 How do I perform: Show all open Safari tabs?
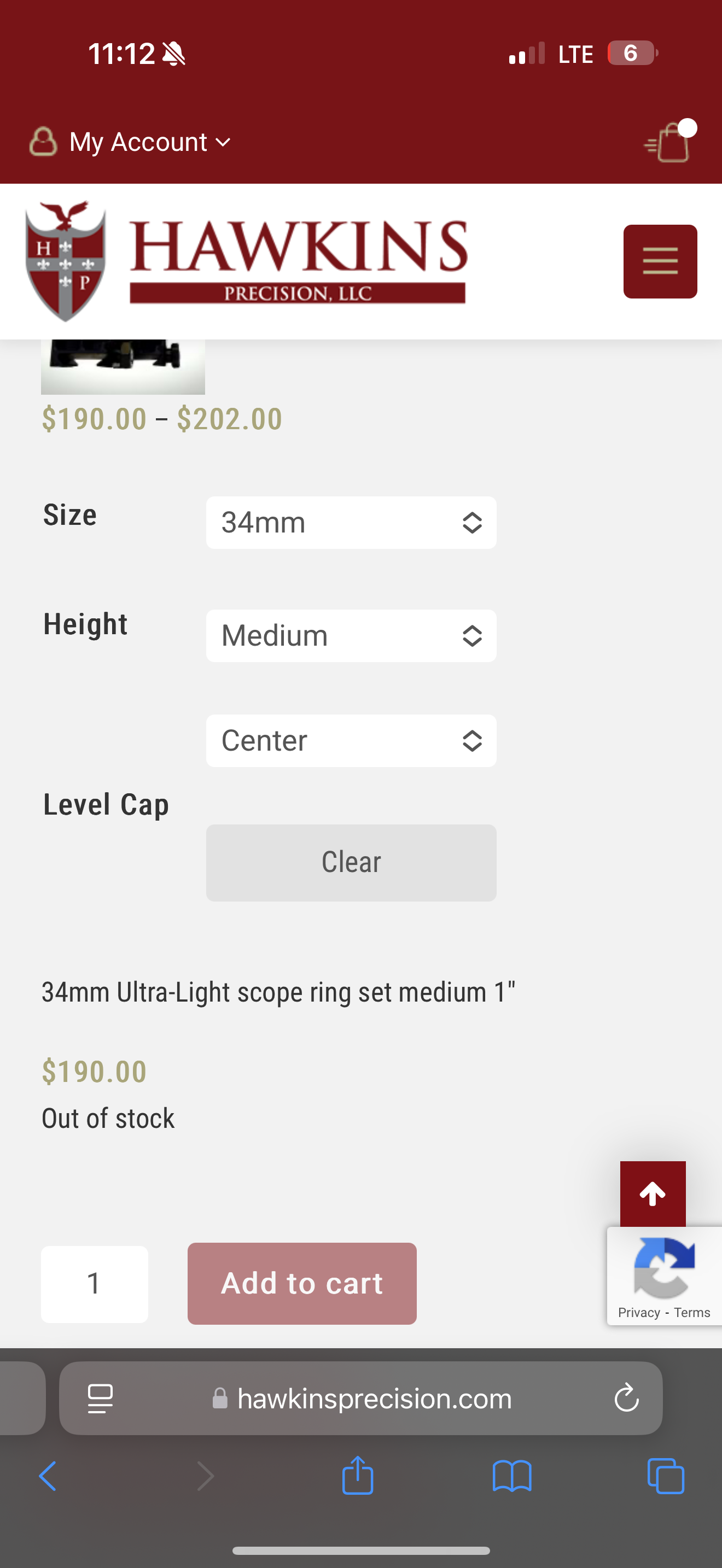[x=666, y=1476]
